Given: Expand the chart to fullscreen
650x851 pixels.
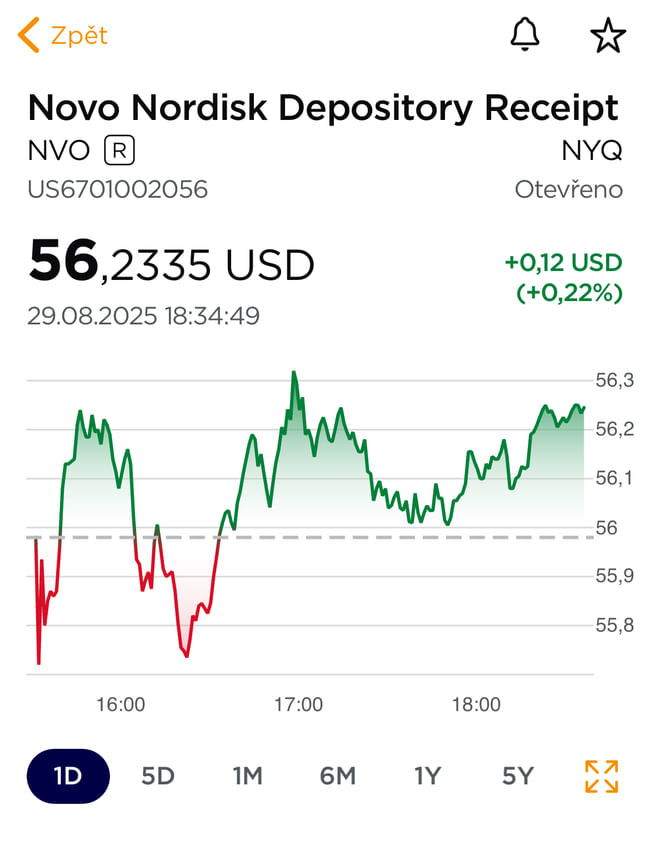Looking at the screenshot, I should point(601,776).
